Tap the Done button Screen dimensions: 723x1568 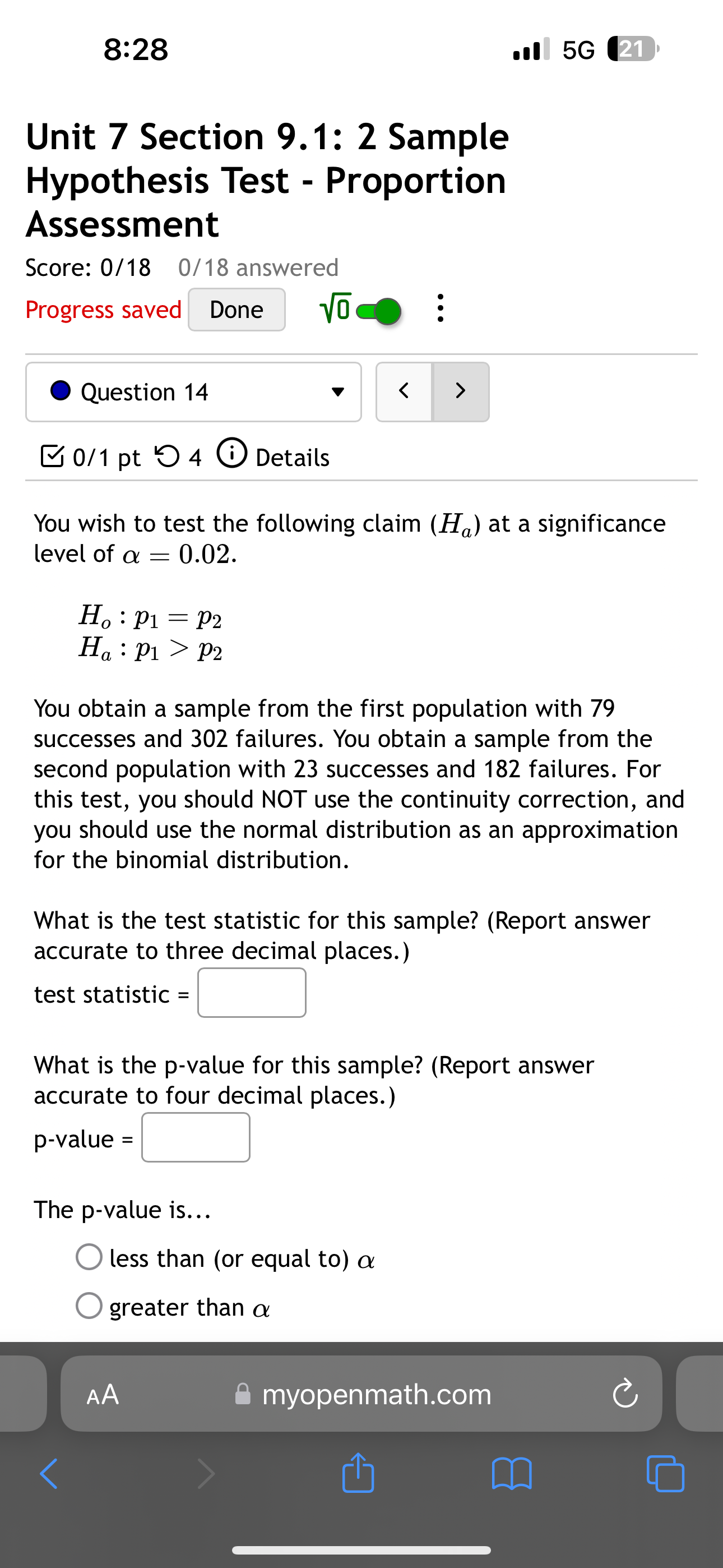click(x=236, y=309)
